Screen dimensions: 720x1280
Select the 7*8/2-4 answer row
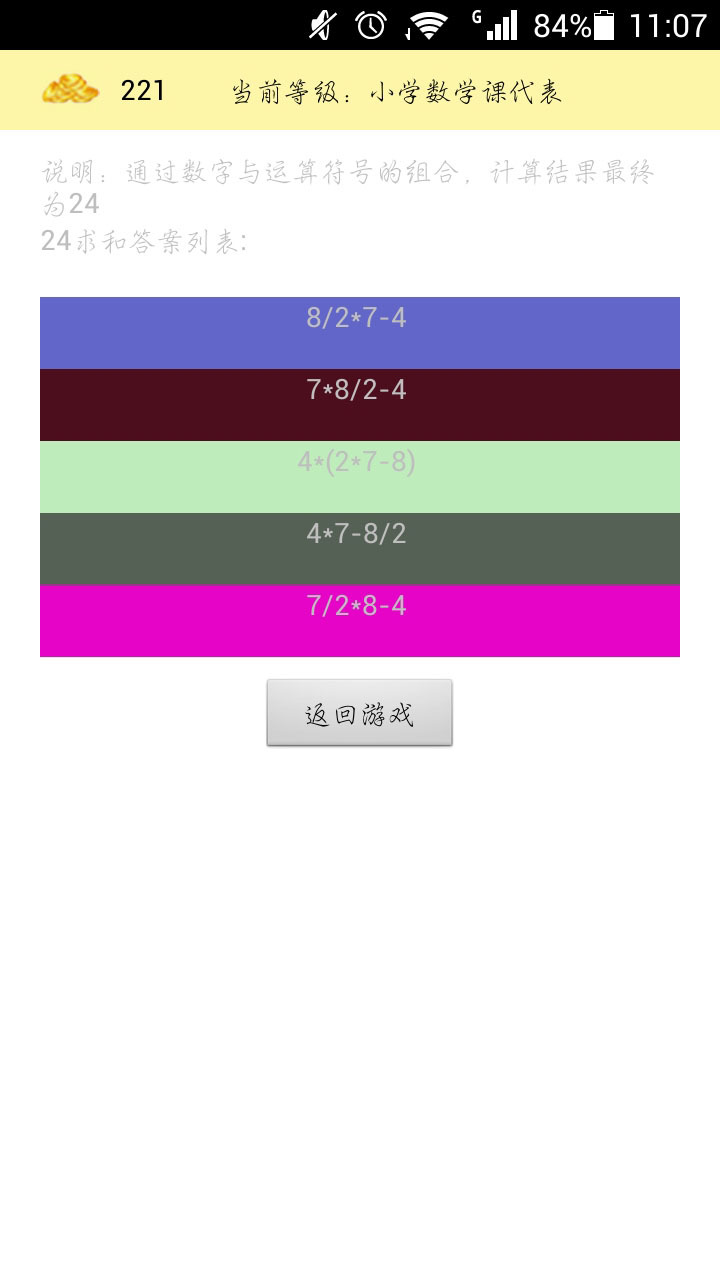coord(360,405)
